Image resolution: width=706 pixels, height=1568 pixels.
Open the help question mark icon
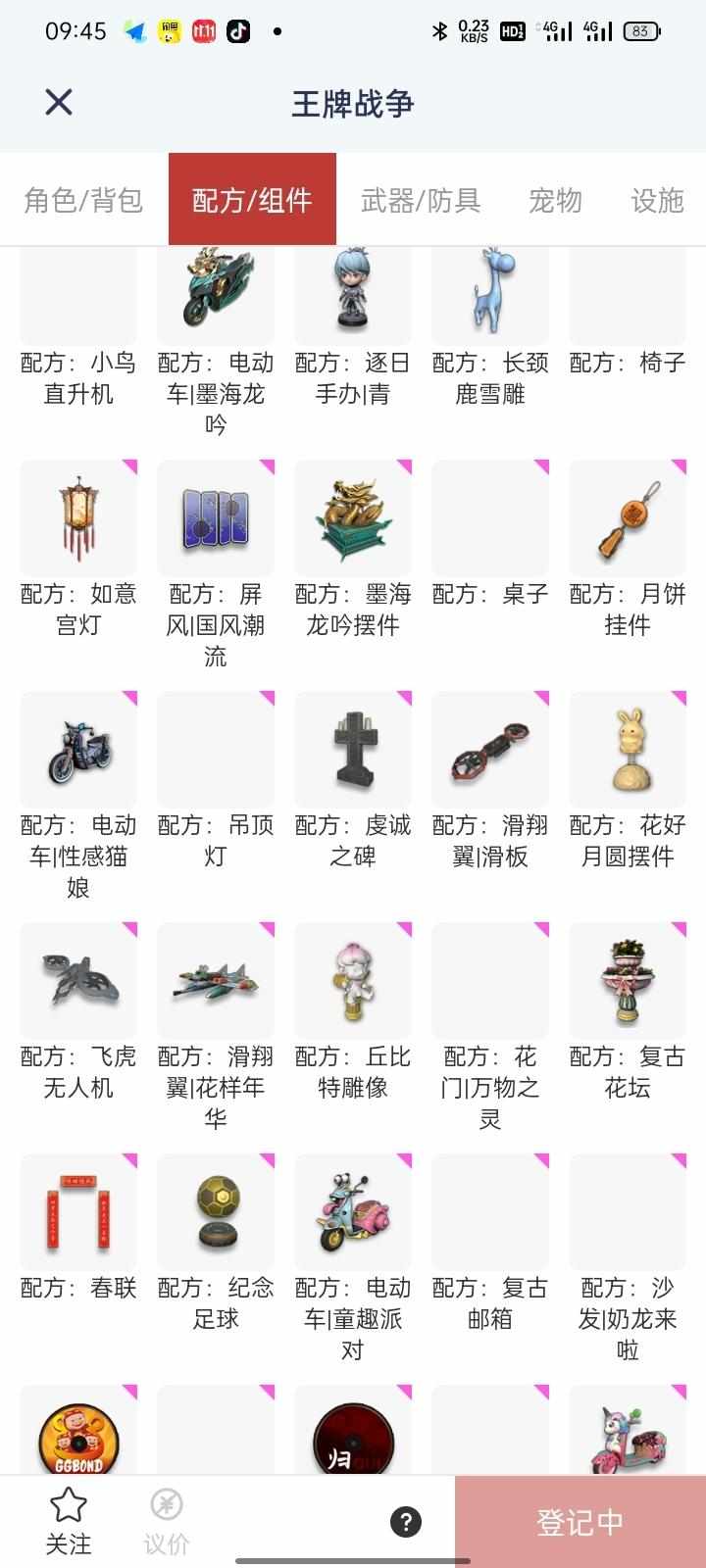click(406, 1522)
